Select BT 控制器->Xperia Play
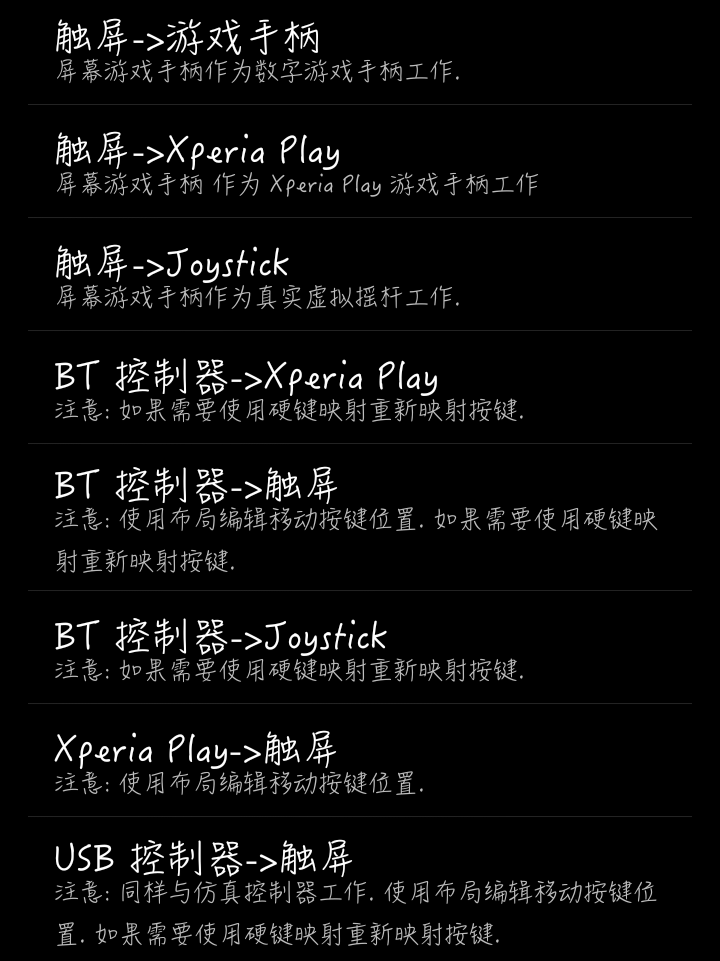This screenshot has height=961, width=720. coord(359,388)
